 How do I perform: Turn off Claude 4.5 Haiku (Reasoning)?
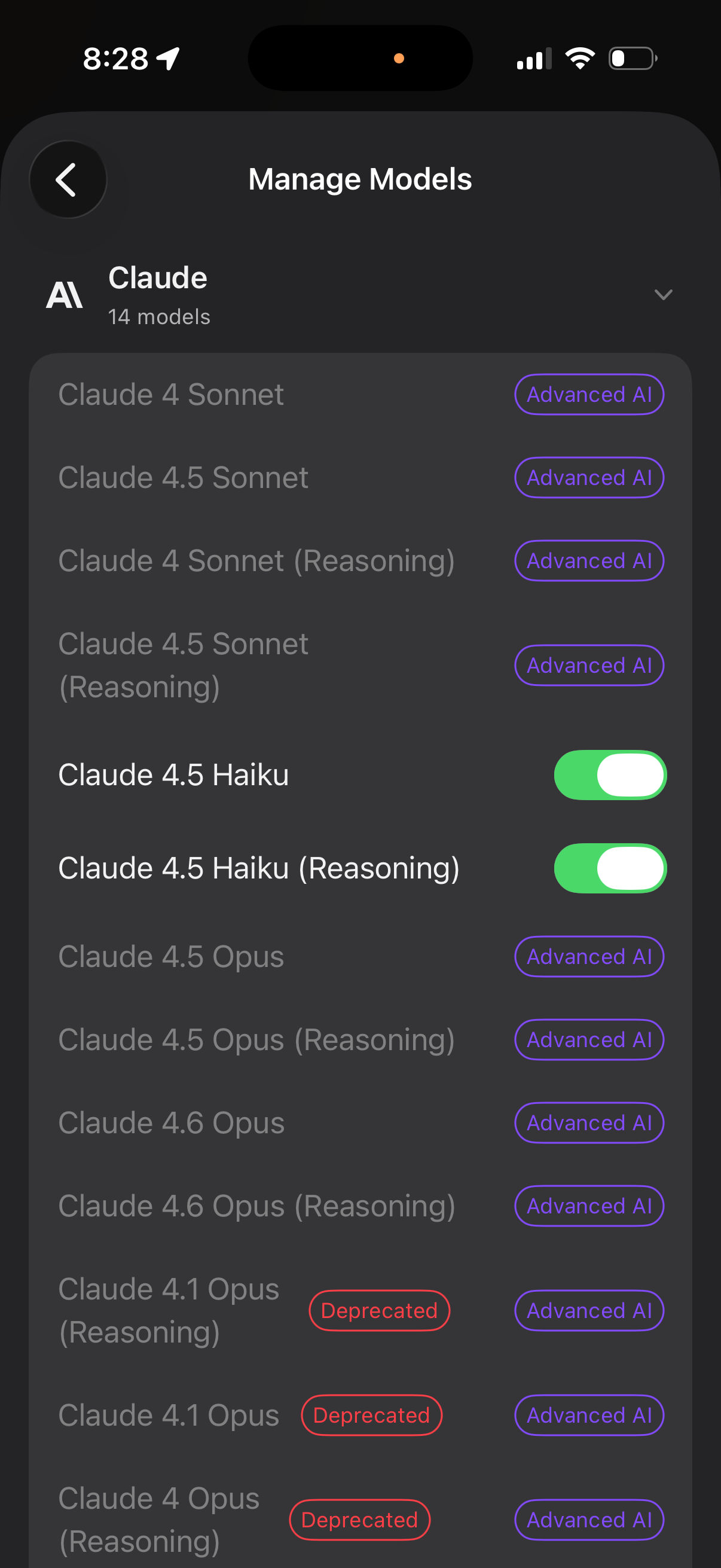click(610, 868)
